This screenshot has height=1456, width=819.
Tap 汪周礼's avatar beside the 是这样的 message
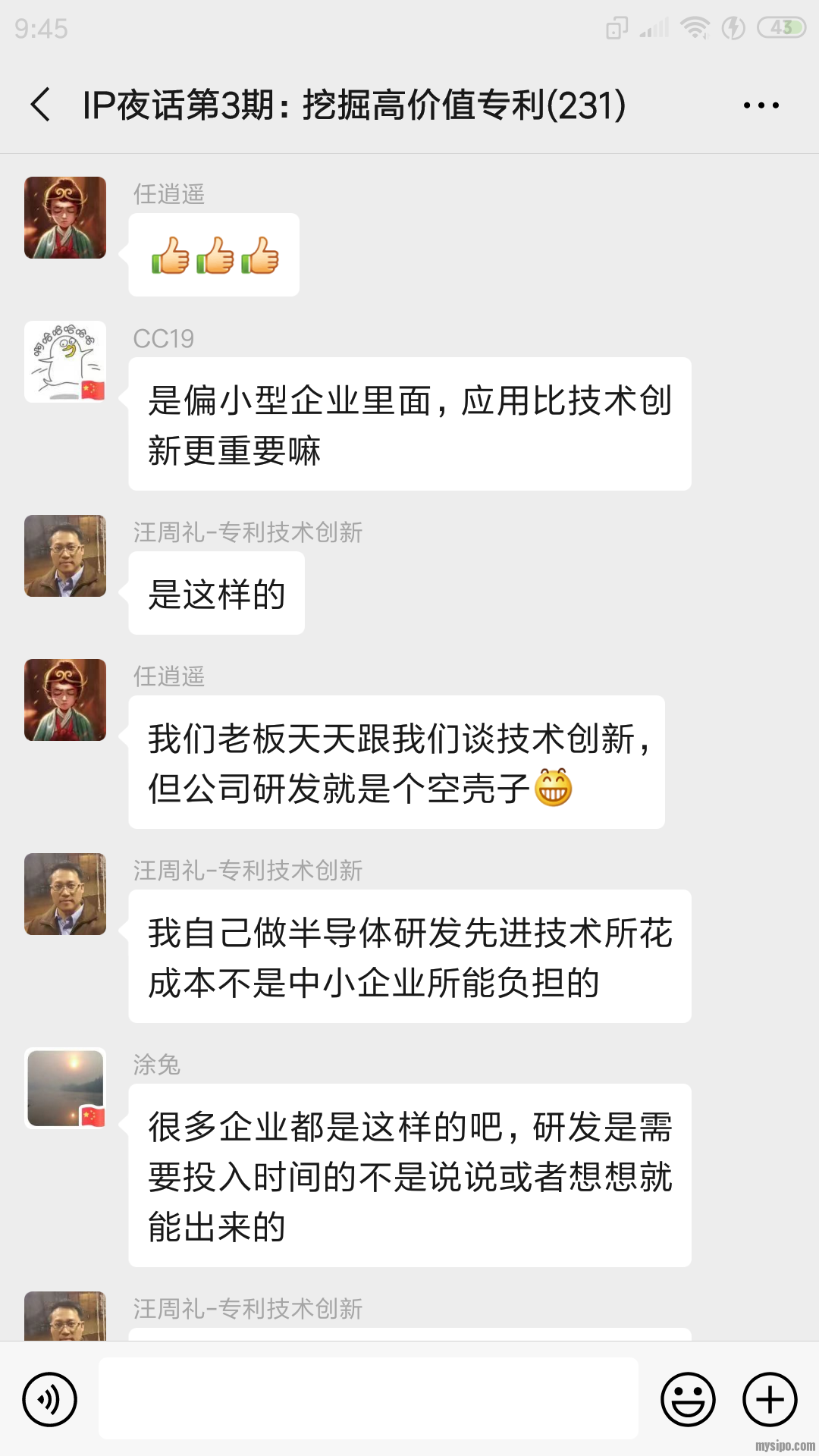[x=65, y=556]
